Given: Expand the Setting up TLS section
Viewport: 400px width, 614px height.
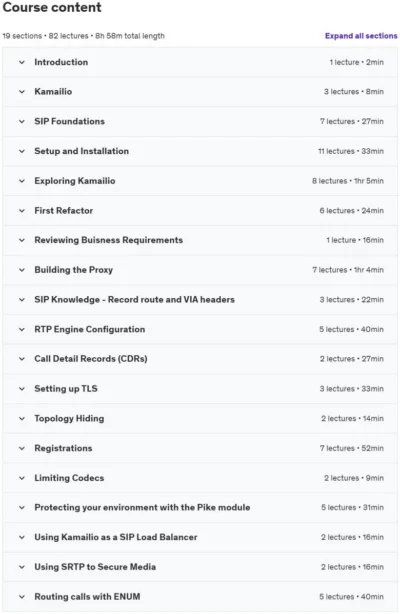Looking at the screenshot, I should pos(200,388).
